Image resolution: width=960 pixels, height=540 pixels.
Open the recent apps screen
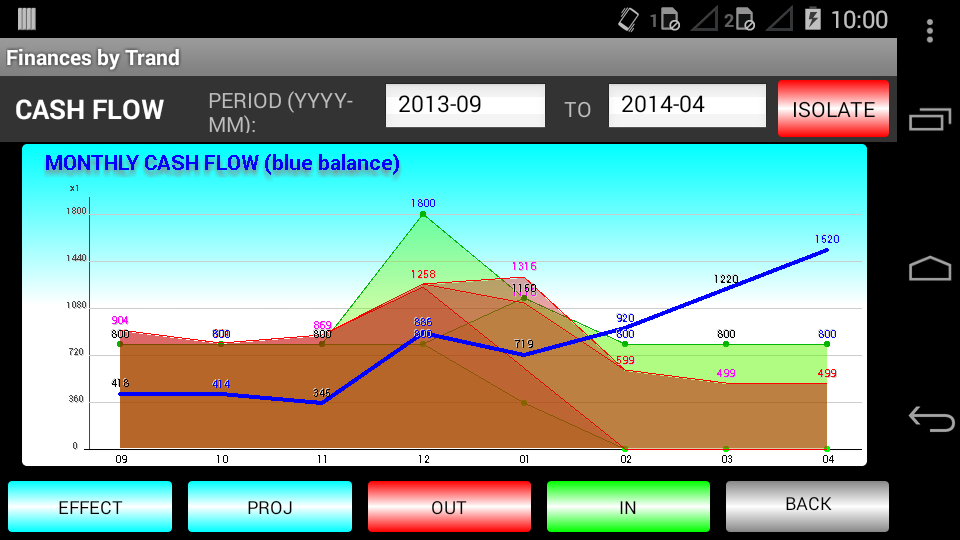[x=930, y=120]
